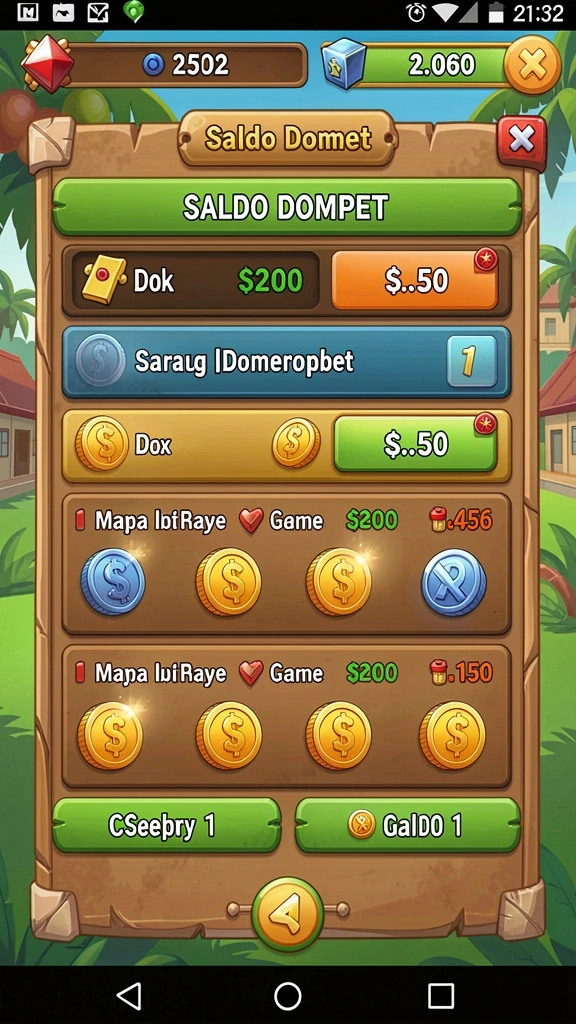The height and width of the screenshot is (1024, 576).
Task: Go back with the system back button
Action: [x=129, y=996]
